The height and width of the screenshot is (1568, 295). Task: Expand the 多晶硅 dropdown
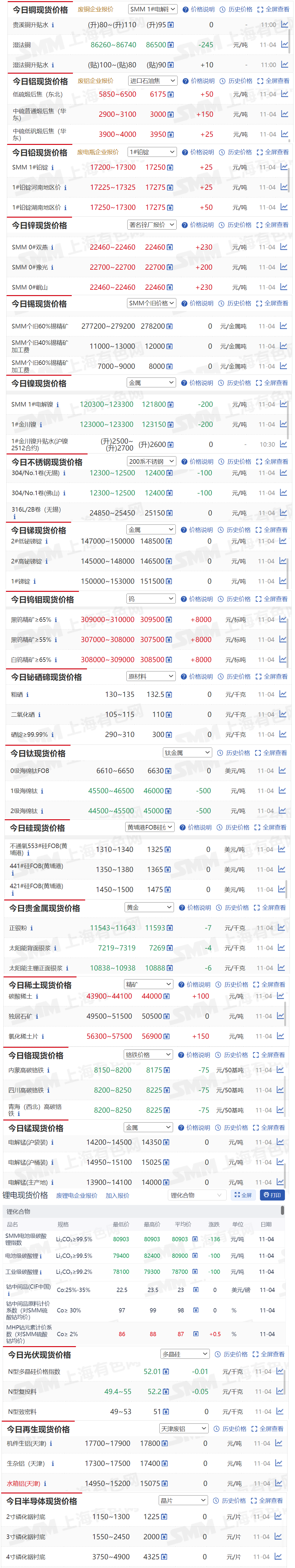pyautogui.click(x=185, y=1354)
